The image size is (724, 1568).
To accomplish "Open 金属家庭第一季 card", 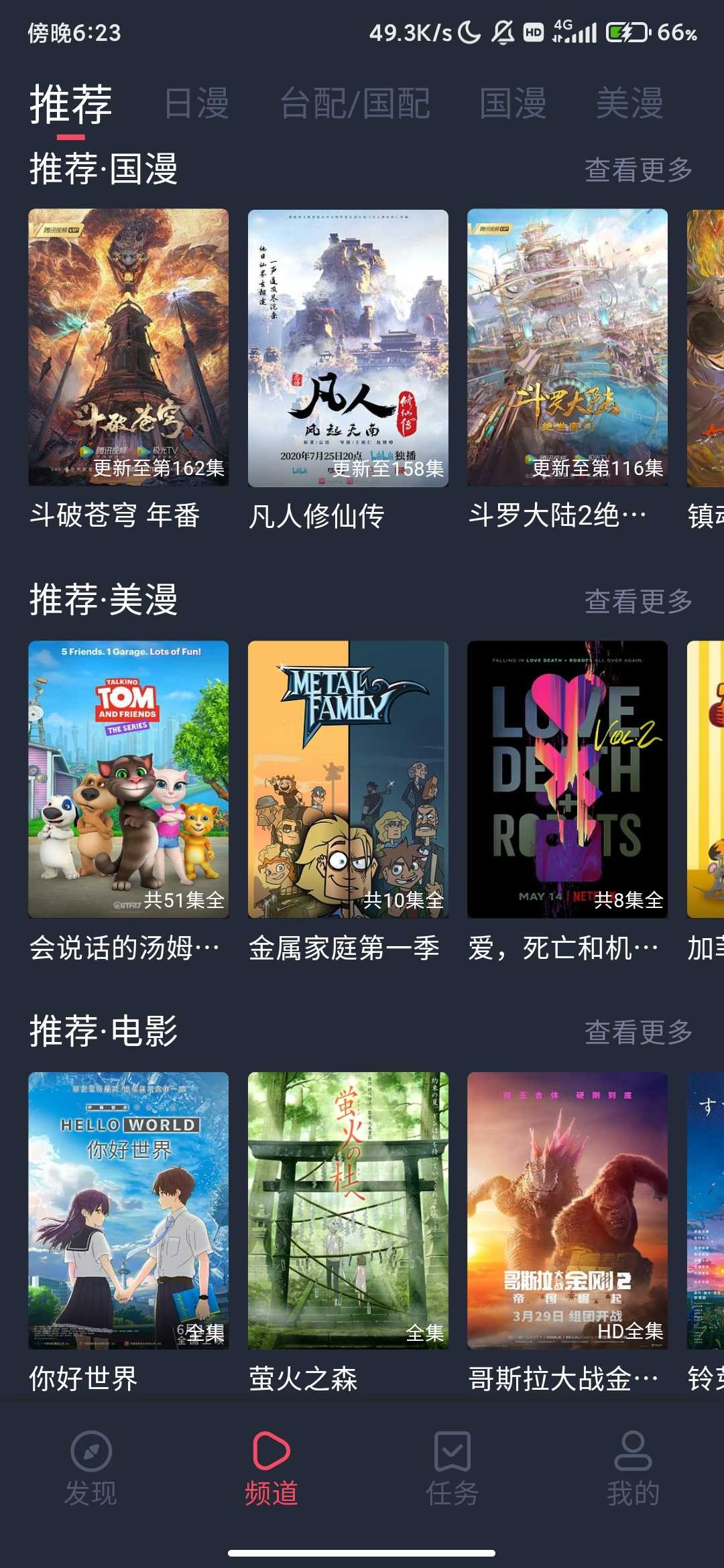I will [348, 779].
